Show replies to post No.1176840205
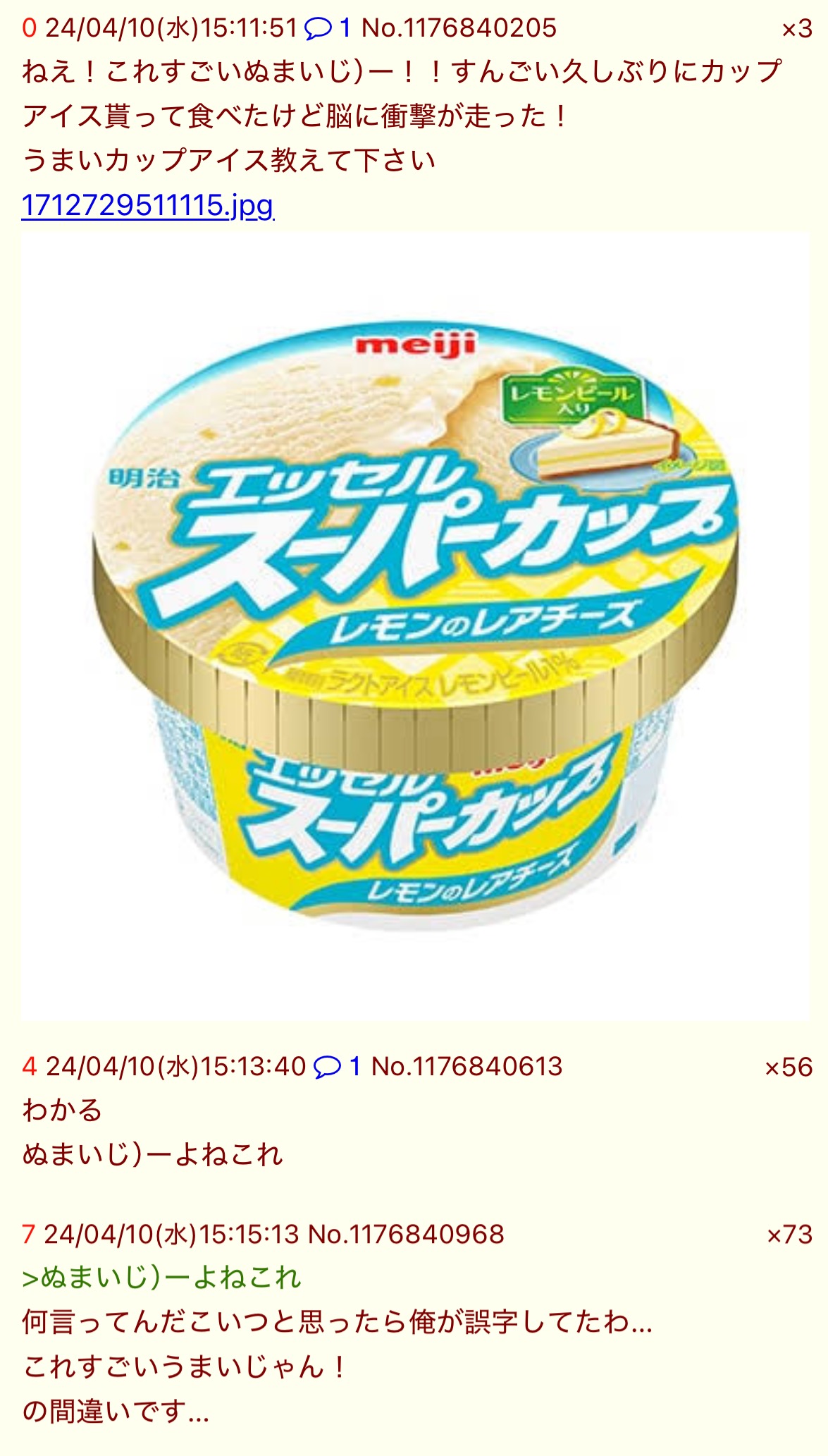828x1456 pixels. (x=328, y=28)
